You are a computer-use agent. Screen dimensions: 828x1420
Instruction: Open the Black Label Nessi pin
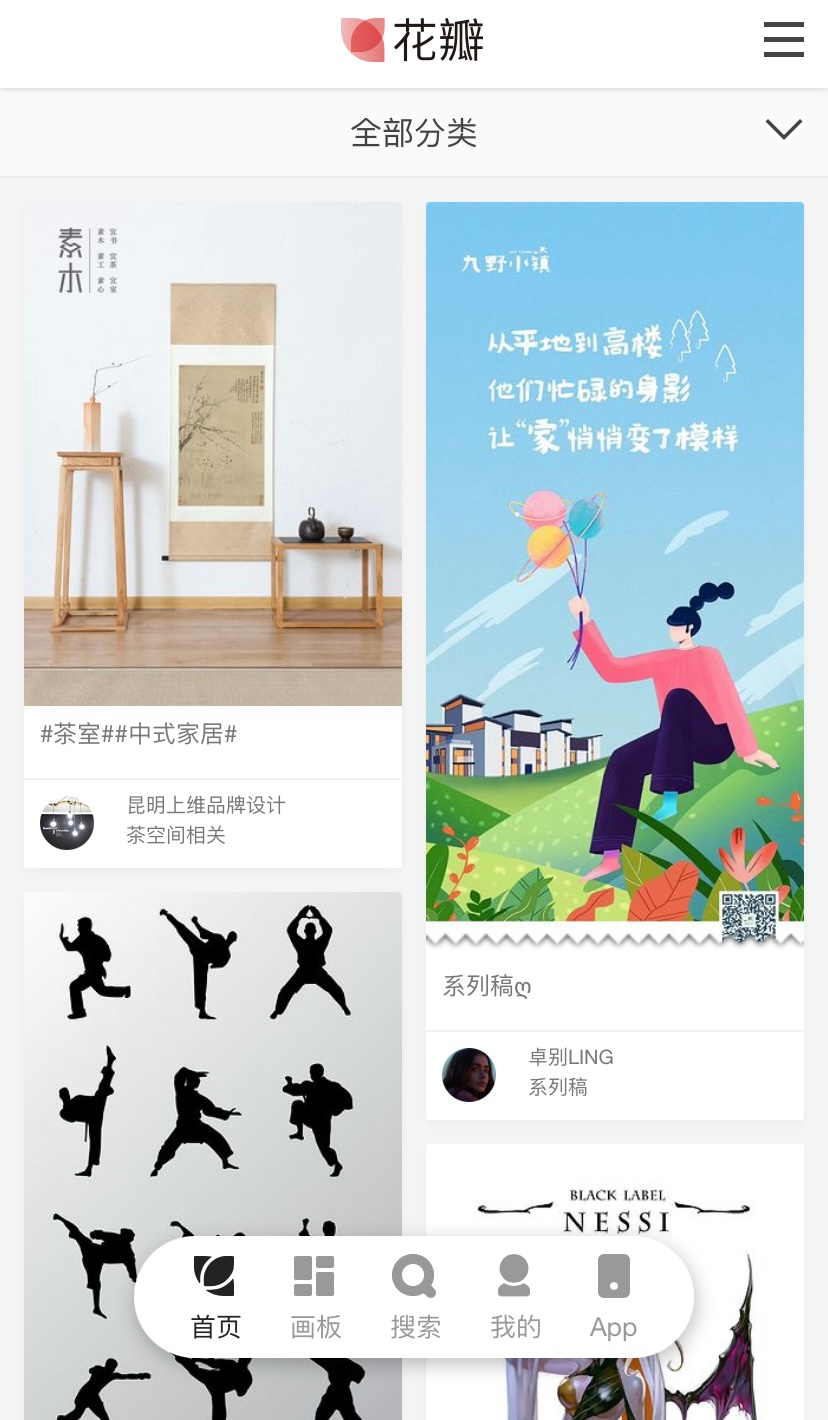[615, 1282]
